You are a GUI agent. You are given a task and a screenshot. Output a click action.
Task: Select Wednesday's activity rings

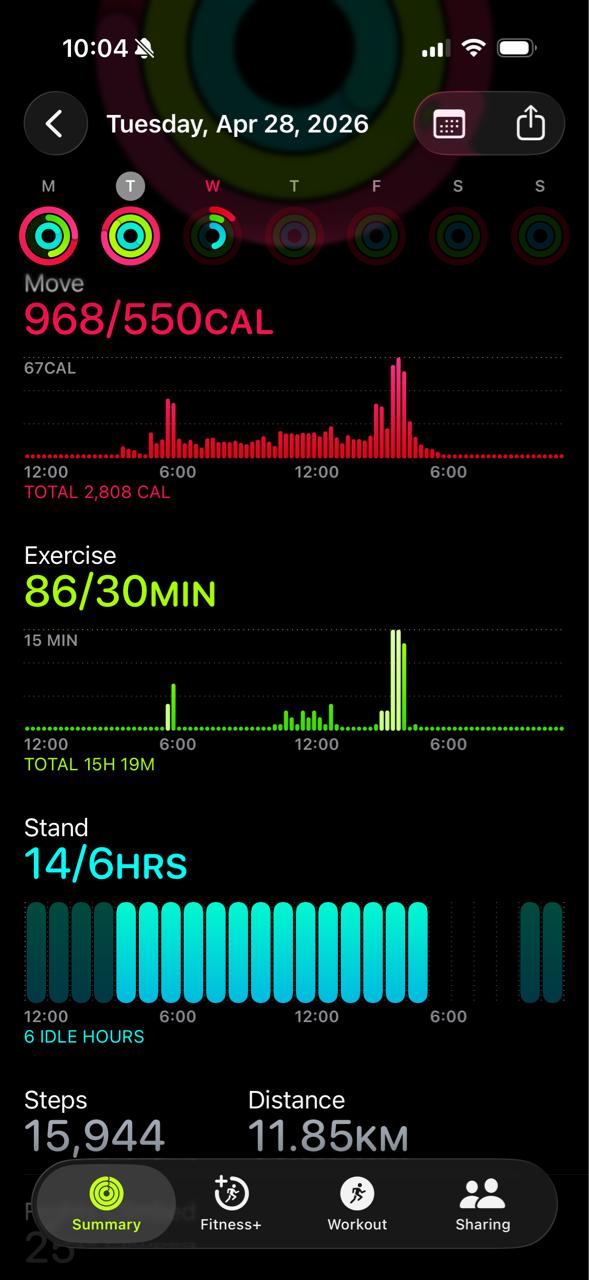tap(212, 236)
